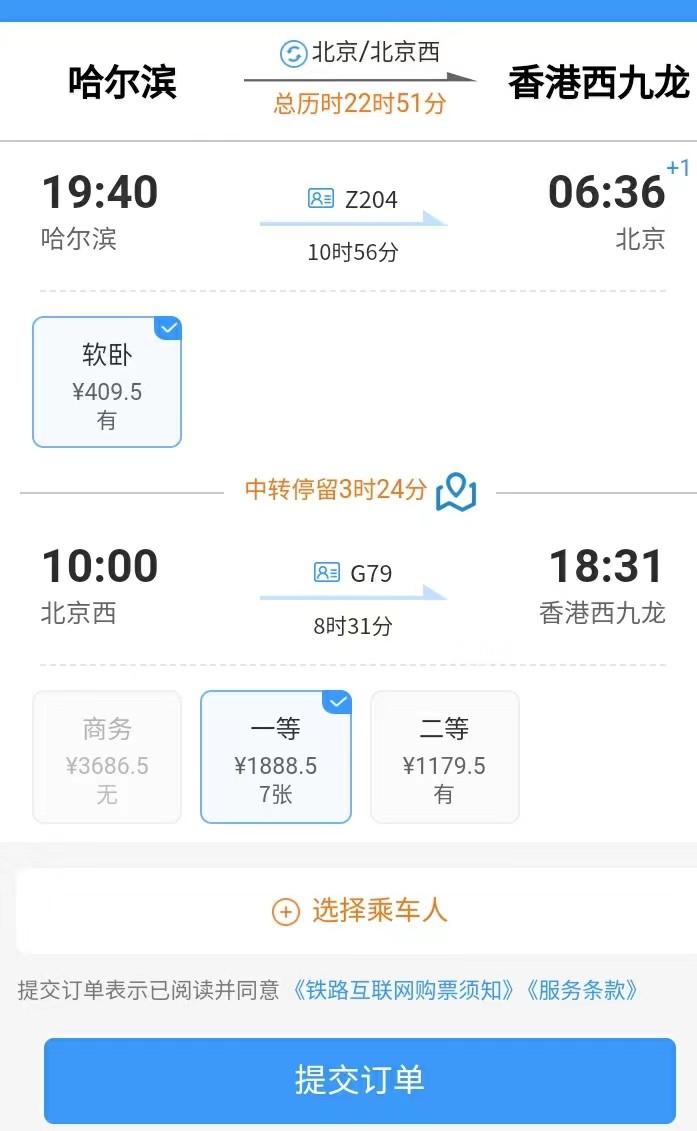Open the 铁路互联网购票须知 link
697x1131 pixels.
point(404,990)
